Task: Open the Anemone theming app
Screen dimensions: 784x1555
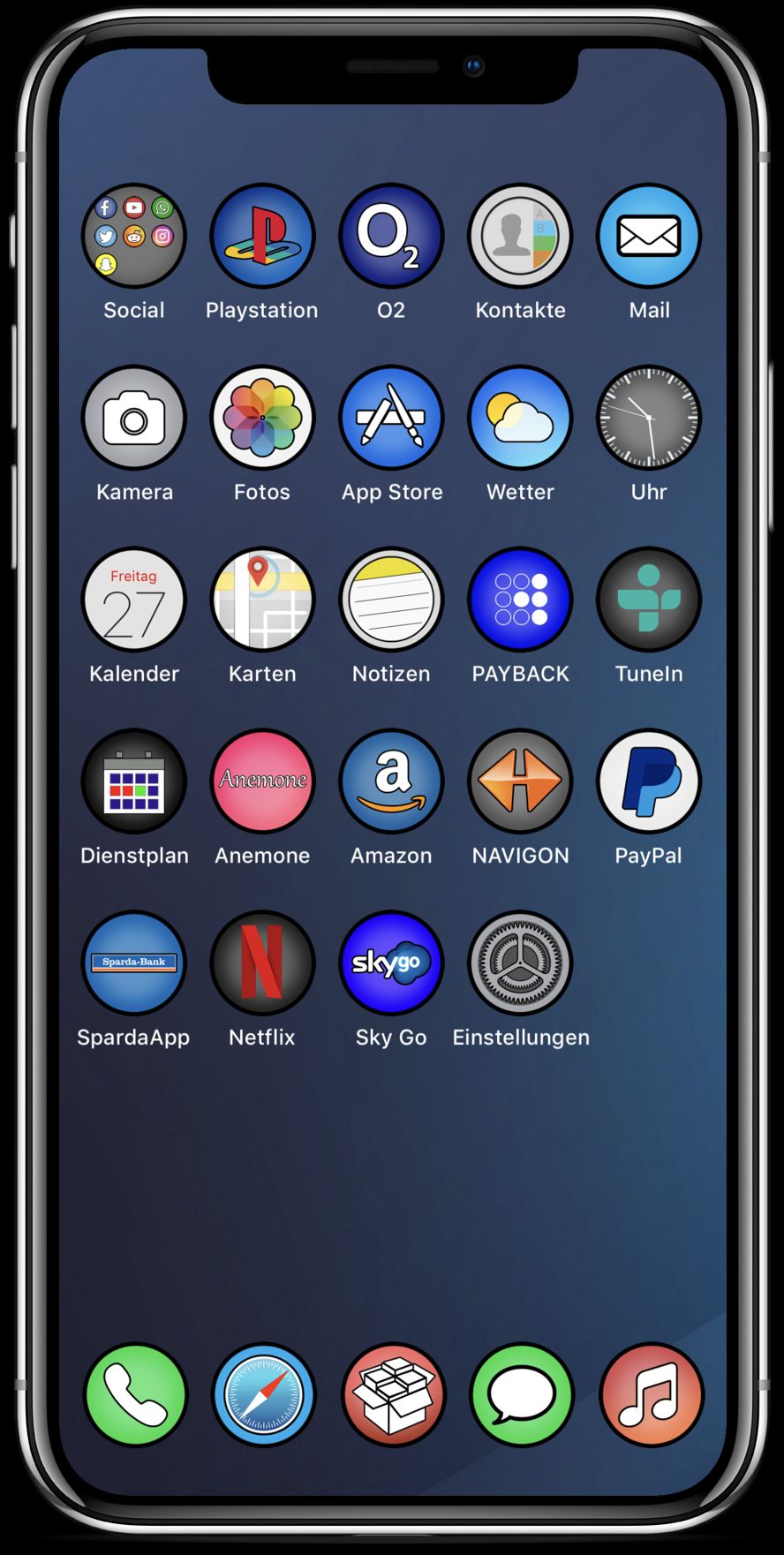Action: 262,781
